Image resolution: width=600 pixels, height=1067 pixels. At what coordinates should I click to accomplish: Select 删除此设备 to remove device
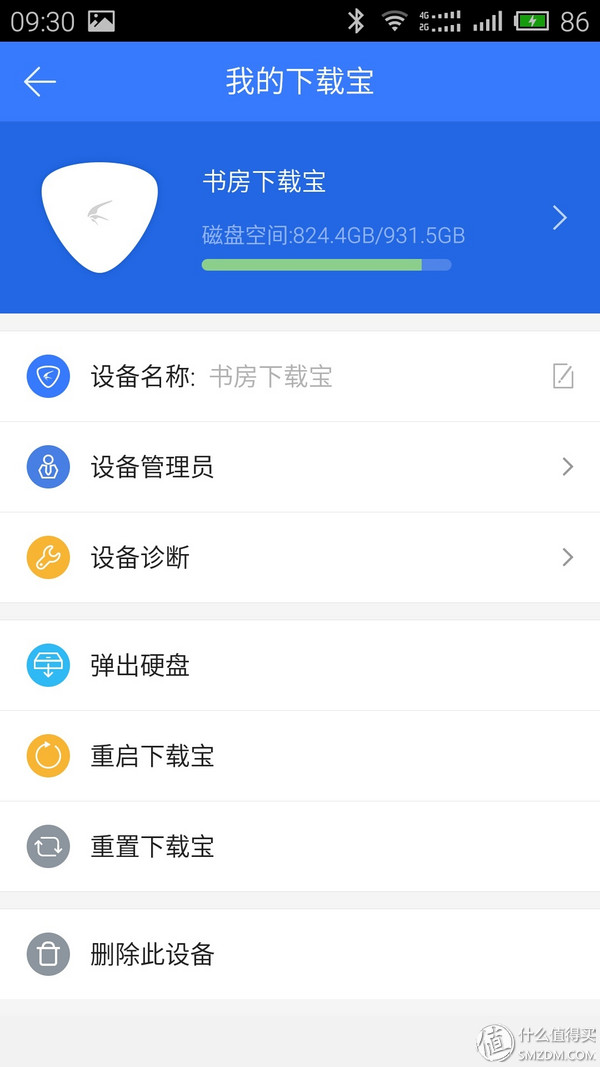[x=300, y=954]
